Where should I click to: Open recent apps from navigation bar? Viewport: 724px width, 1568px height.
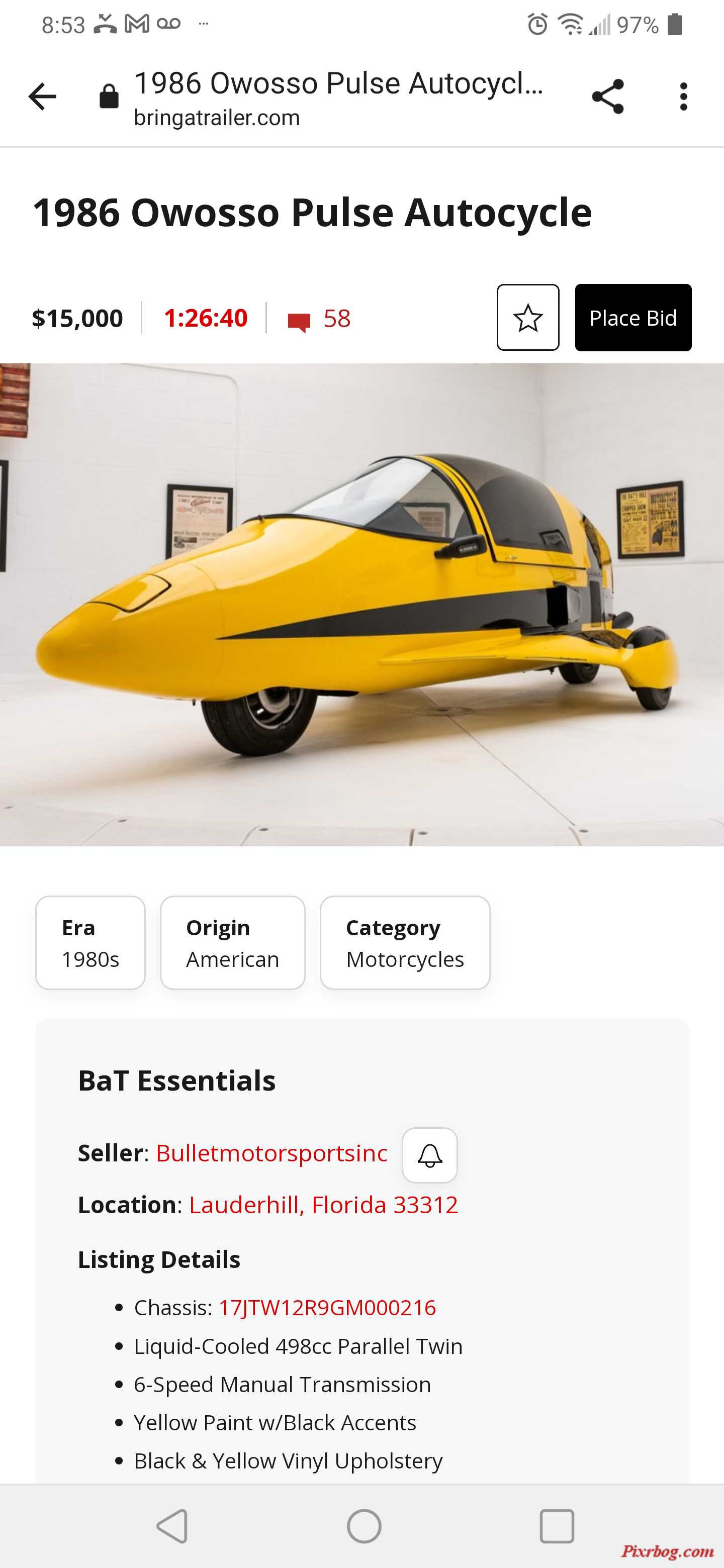pyautogui.click(x=556, y=1526)
